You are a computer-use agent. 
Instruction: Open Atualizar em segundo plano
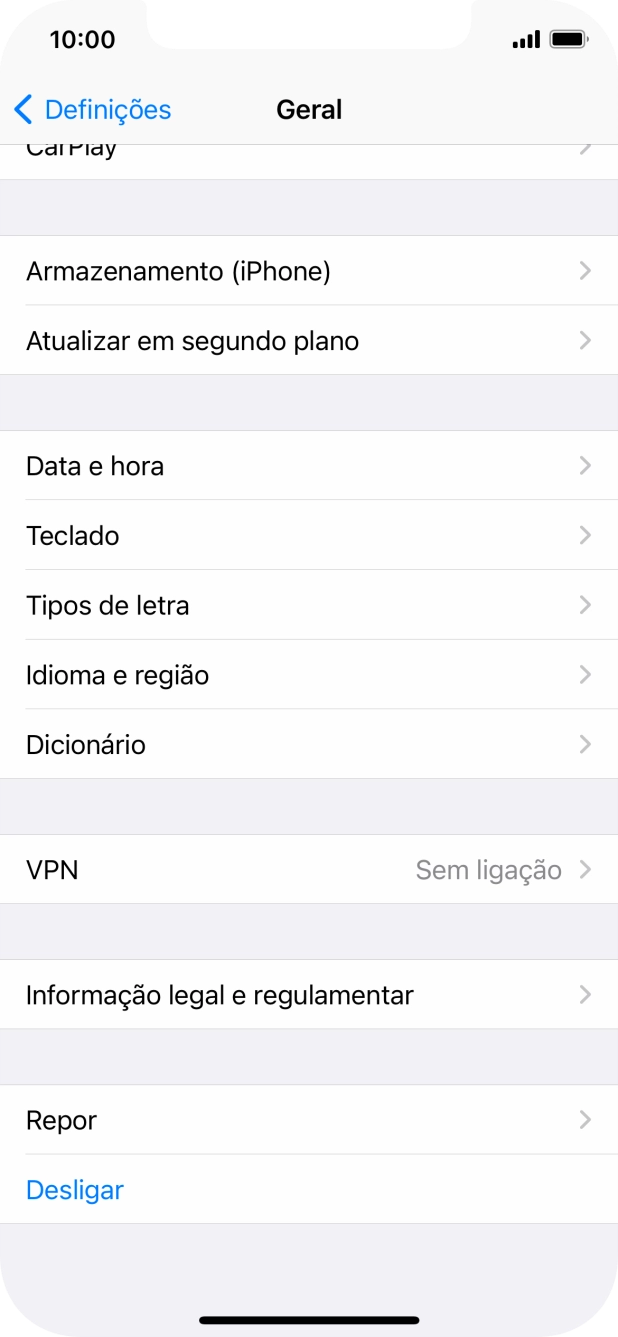click(x=308, y=341)
